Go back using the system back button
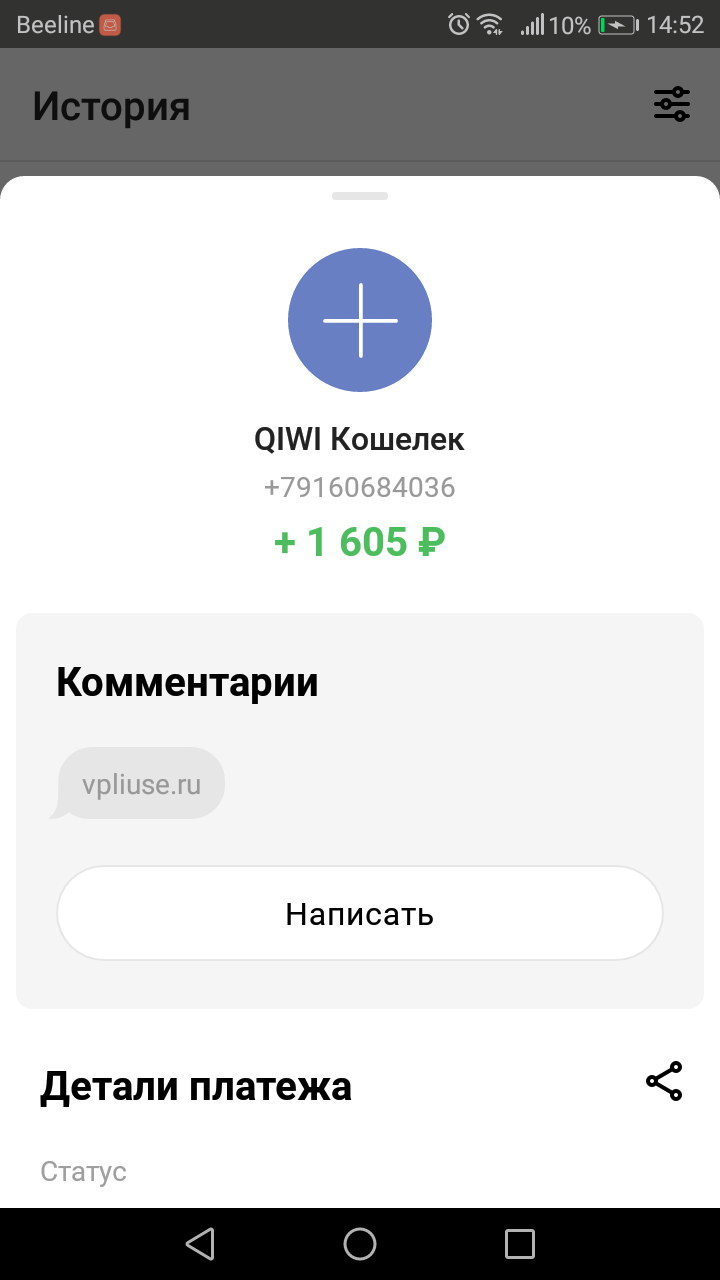This screenshot has width=720, height=1280. pyautogui.click(x=200, y=1244)
